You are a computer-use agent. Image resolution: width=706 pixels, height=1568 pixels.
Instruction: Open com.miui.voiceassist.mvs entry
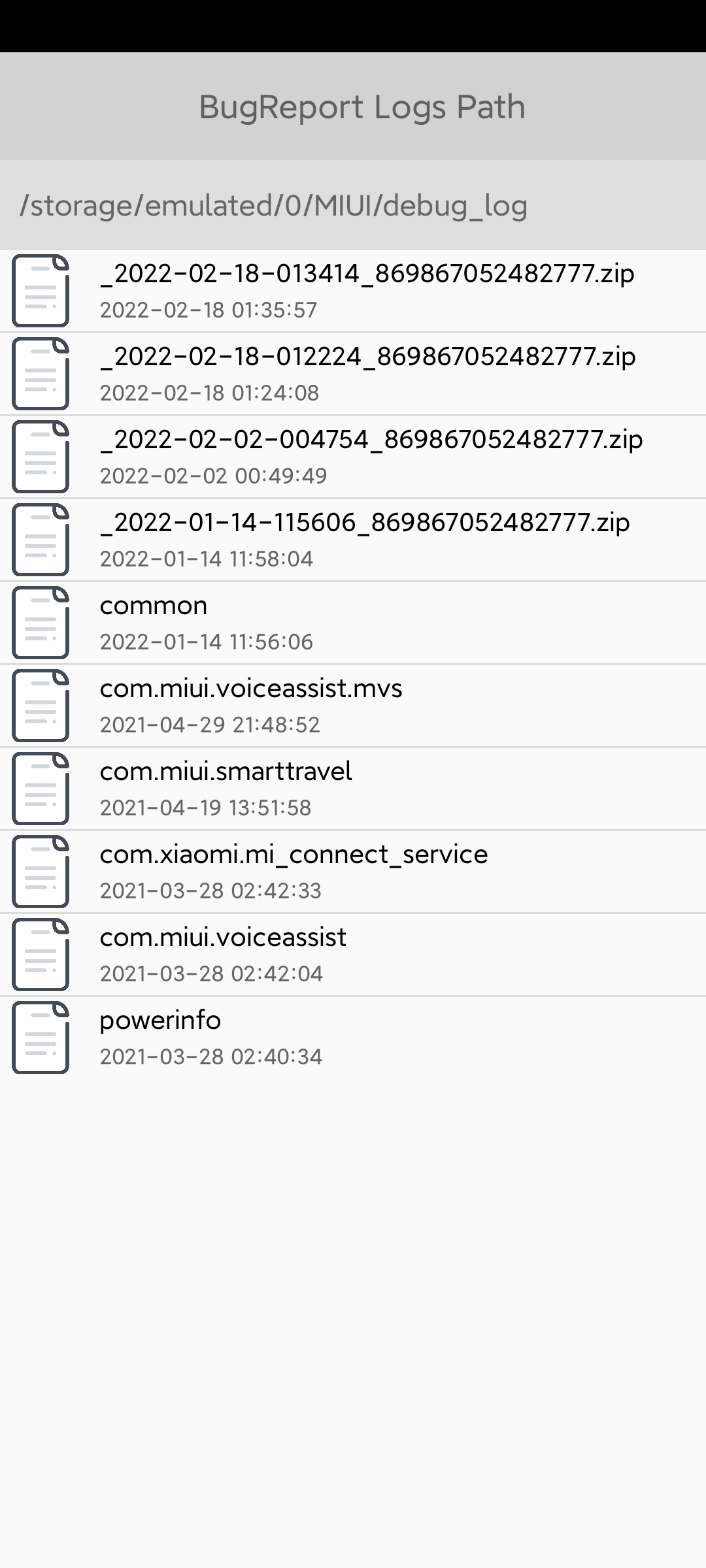(353, 706)
